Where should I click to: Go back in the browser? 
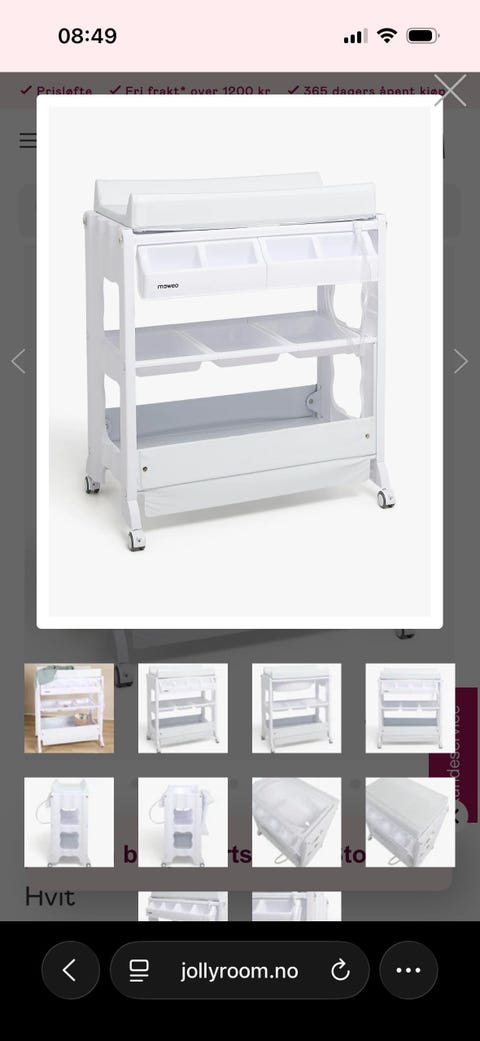pyautogui.click(x=70, y=971)
